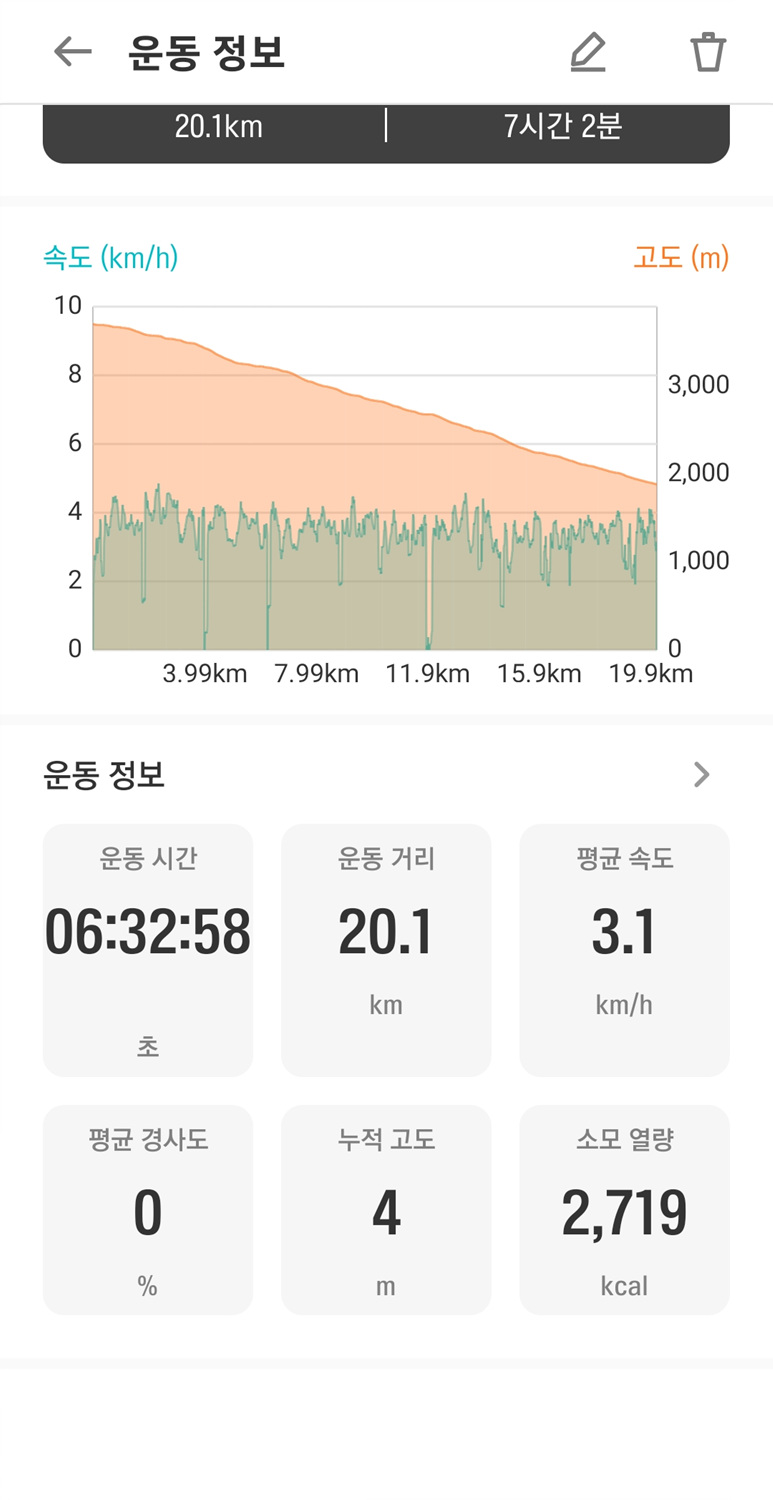
Task: Expand 운동 정보 details via the chevron
Action: click(702, 774)
